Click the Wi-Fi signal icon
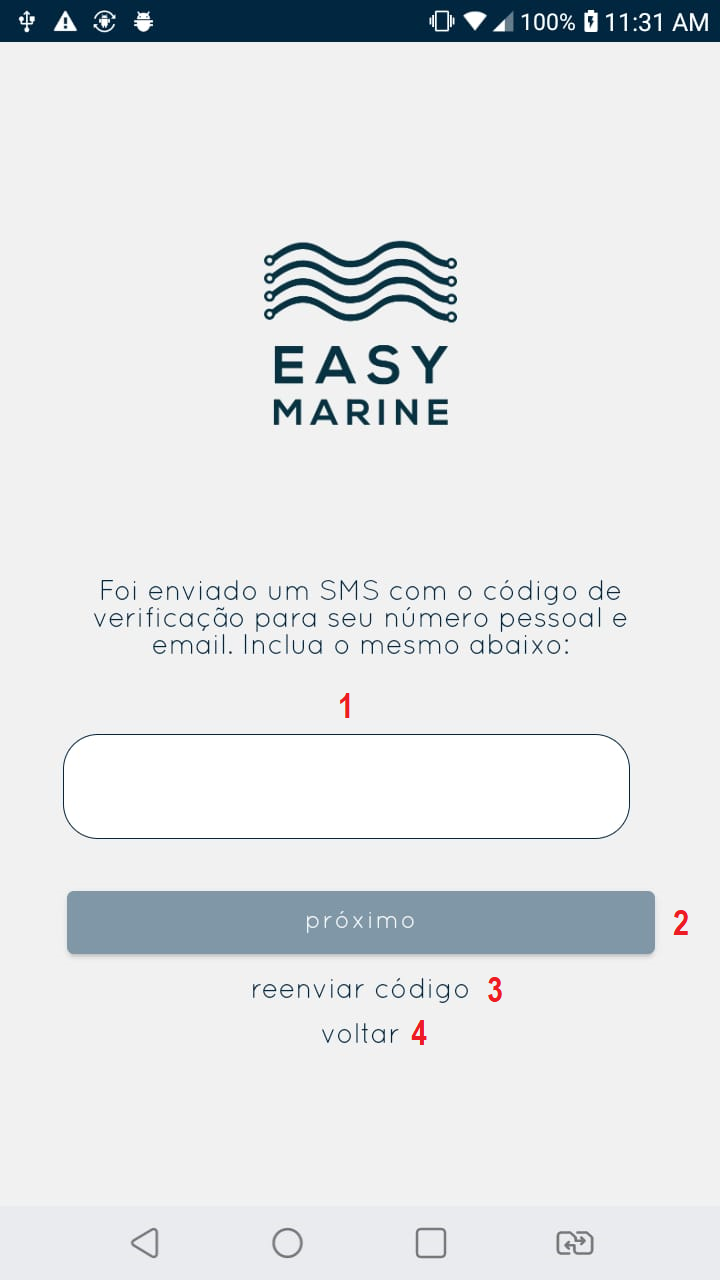The height and width of the screenshot is (1280, 720). [x=477, y=20]
